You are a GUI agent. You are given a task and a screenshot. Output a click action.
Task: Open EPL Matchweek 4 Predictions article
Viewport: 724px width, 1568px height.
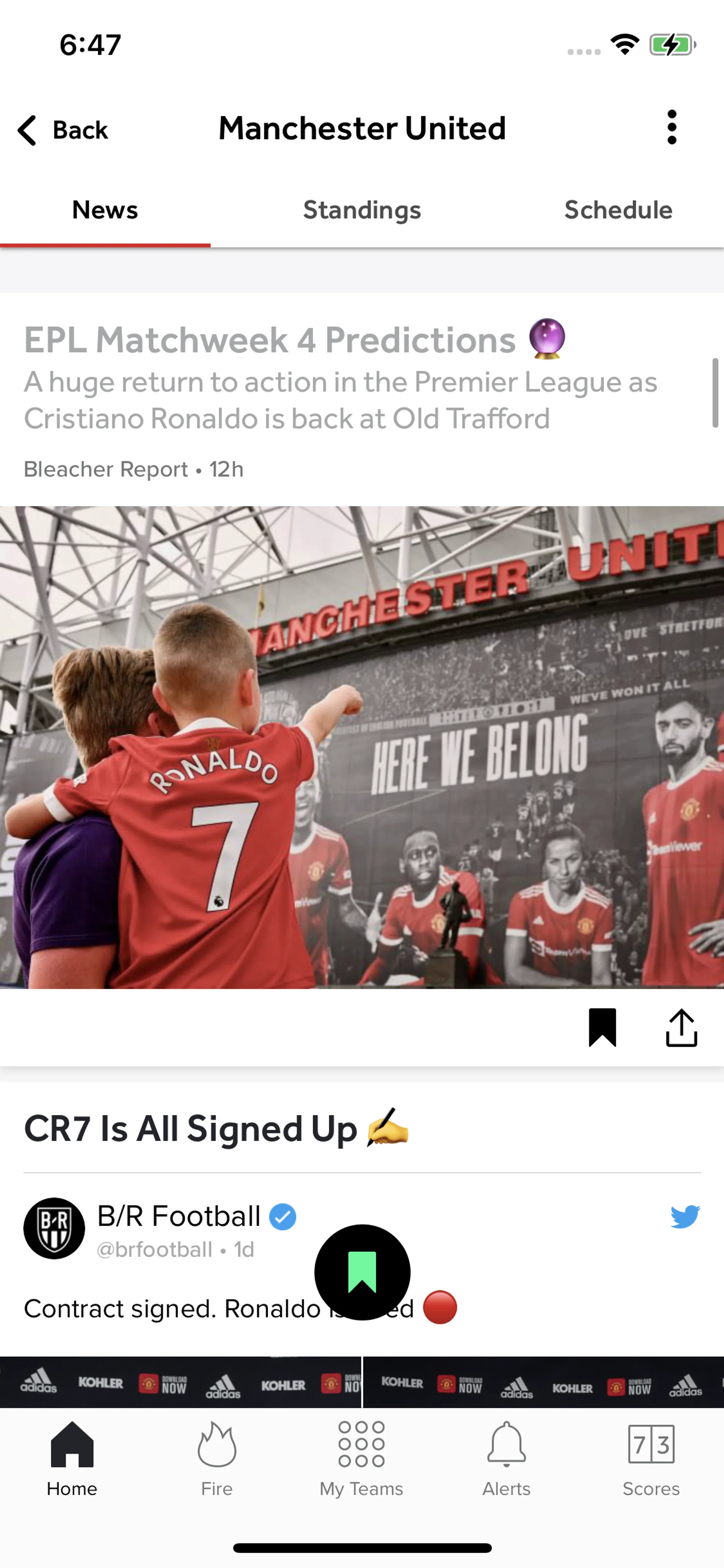(341, 378)
